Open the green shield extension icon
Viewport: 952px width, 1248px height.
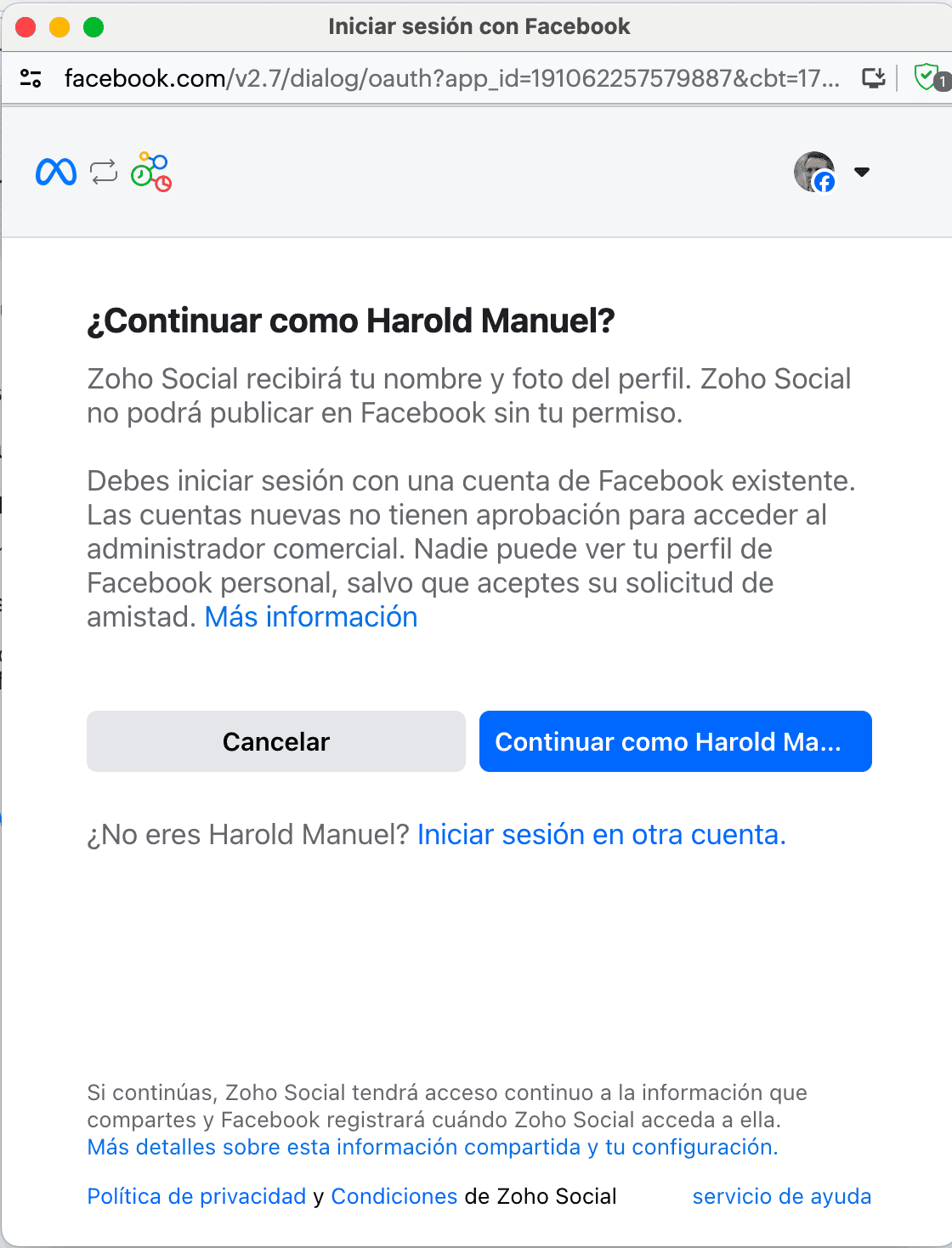(926, 77)
